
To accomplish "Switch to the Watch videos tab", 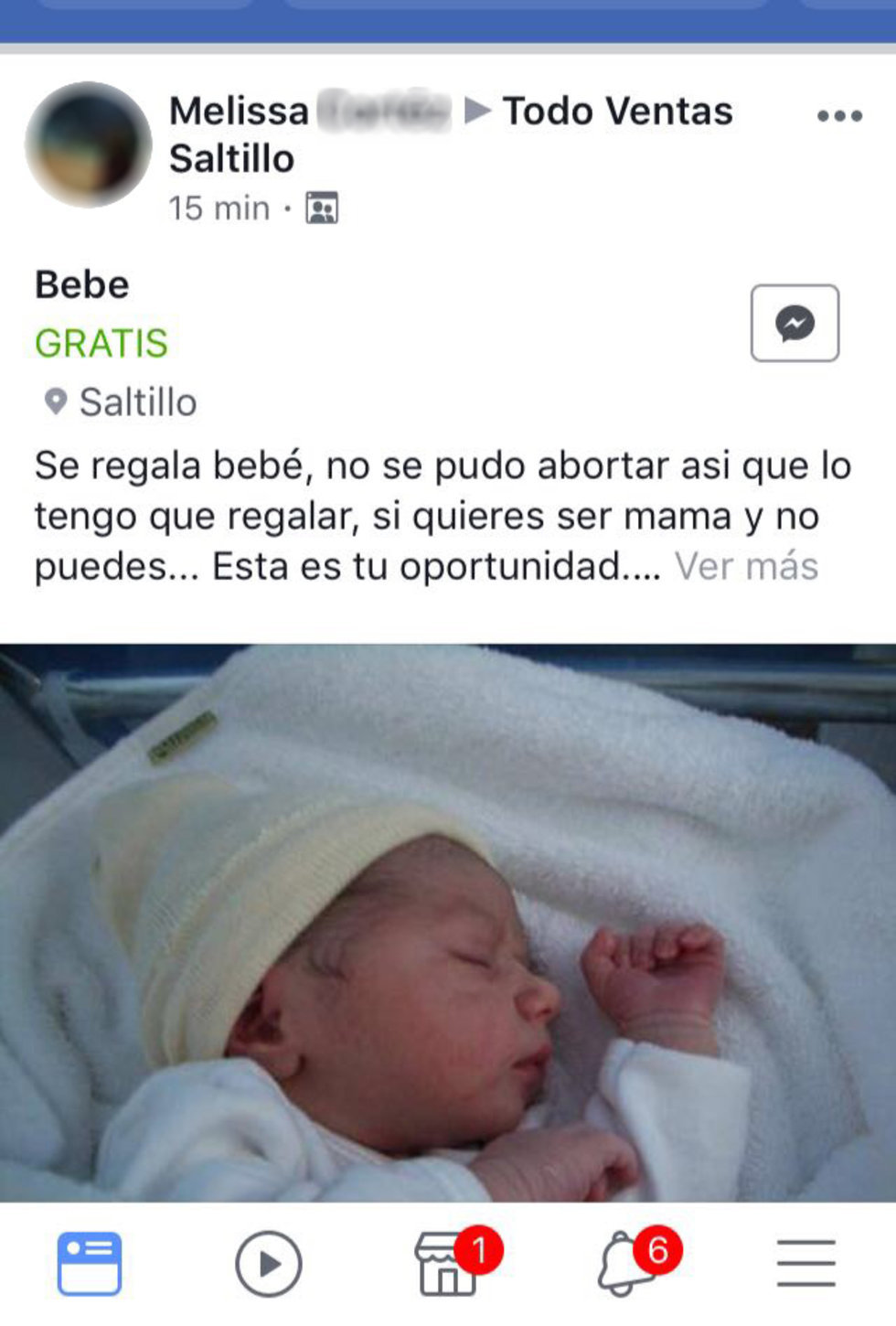I will click(x=268, y=1264).
